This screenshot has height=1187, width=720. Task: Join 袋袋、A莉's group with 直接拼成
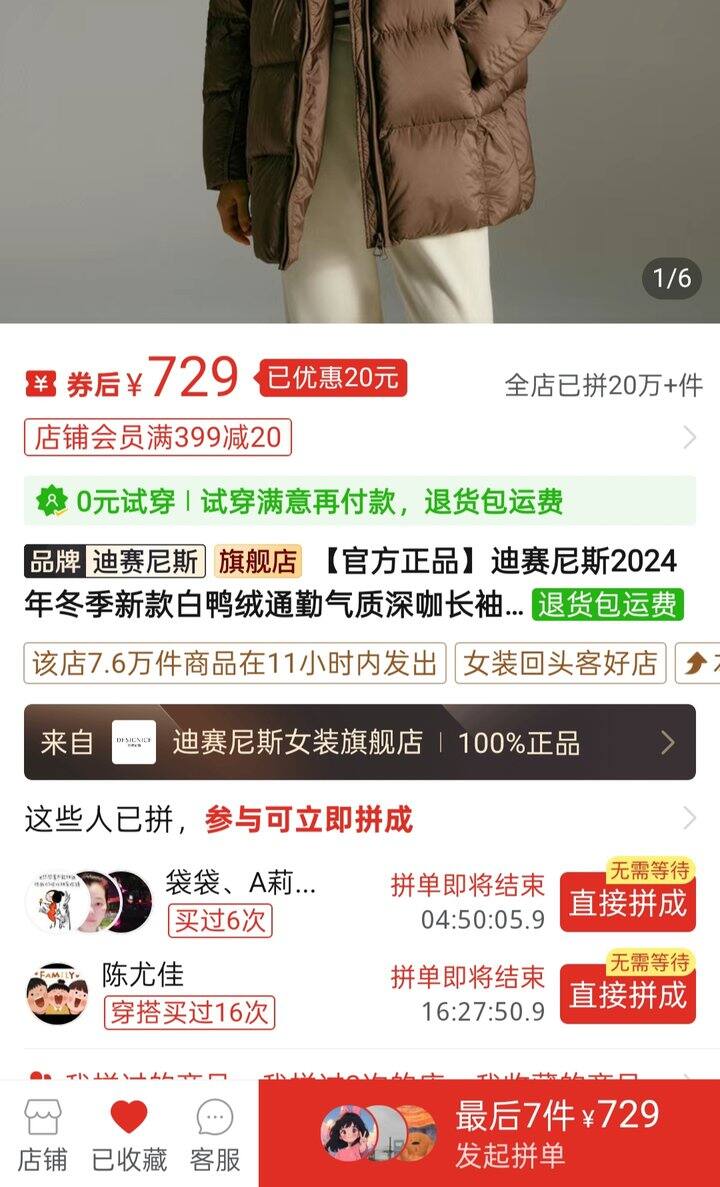click(x=627, y=902)
